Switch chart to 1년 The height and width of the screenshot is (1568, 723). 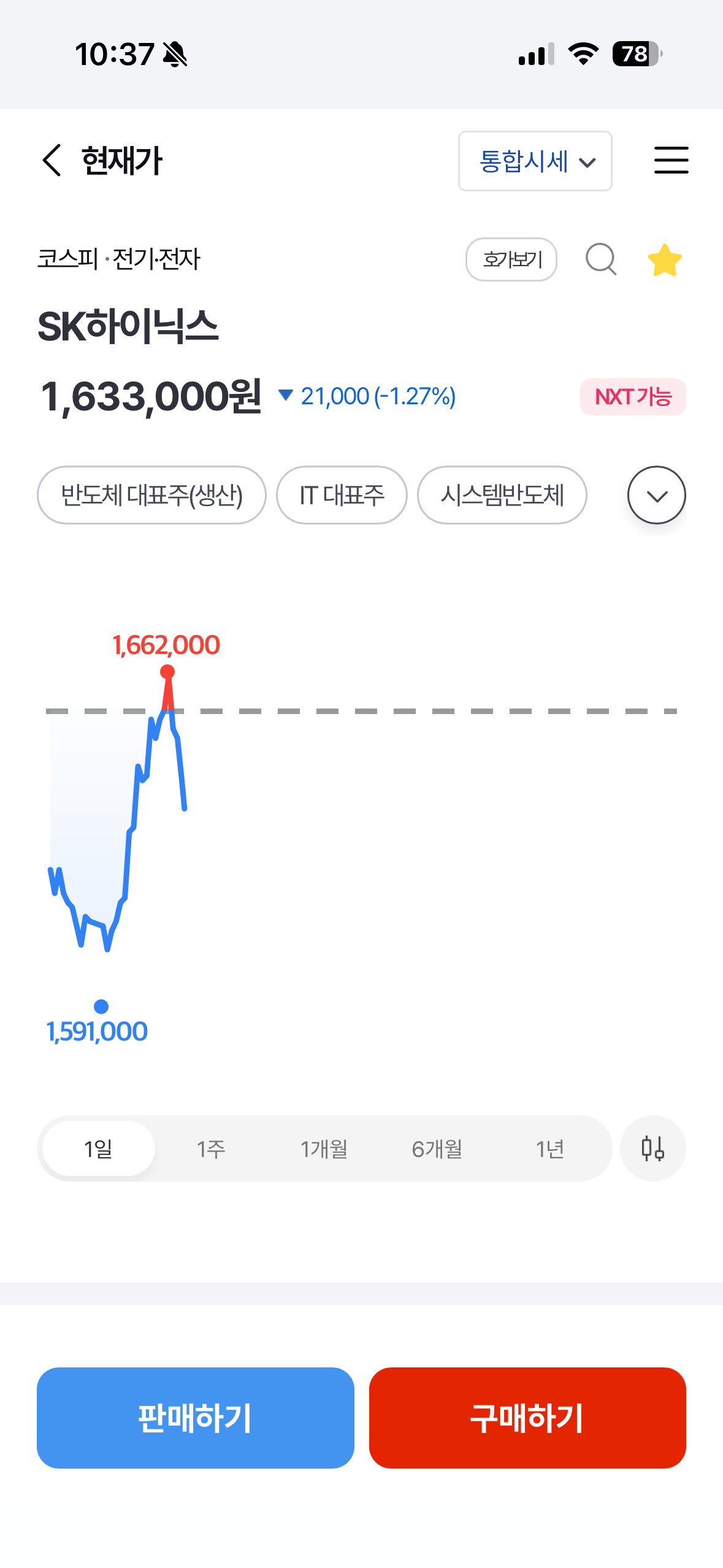(549, 1148)
